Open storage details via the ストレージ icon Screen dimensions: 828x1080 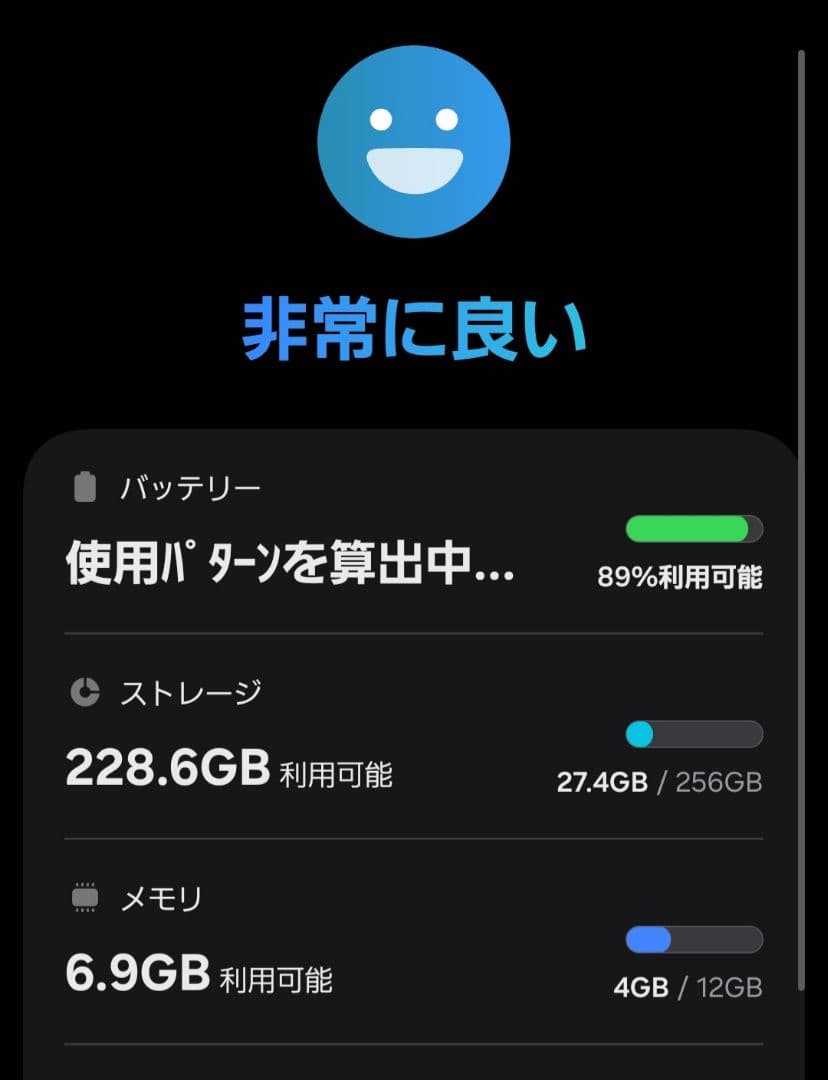tap(85, 692)
